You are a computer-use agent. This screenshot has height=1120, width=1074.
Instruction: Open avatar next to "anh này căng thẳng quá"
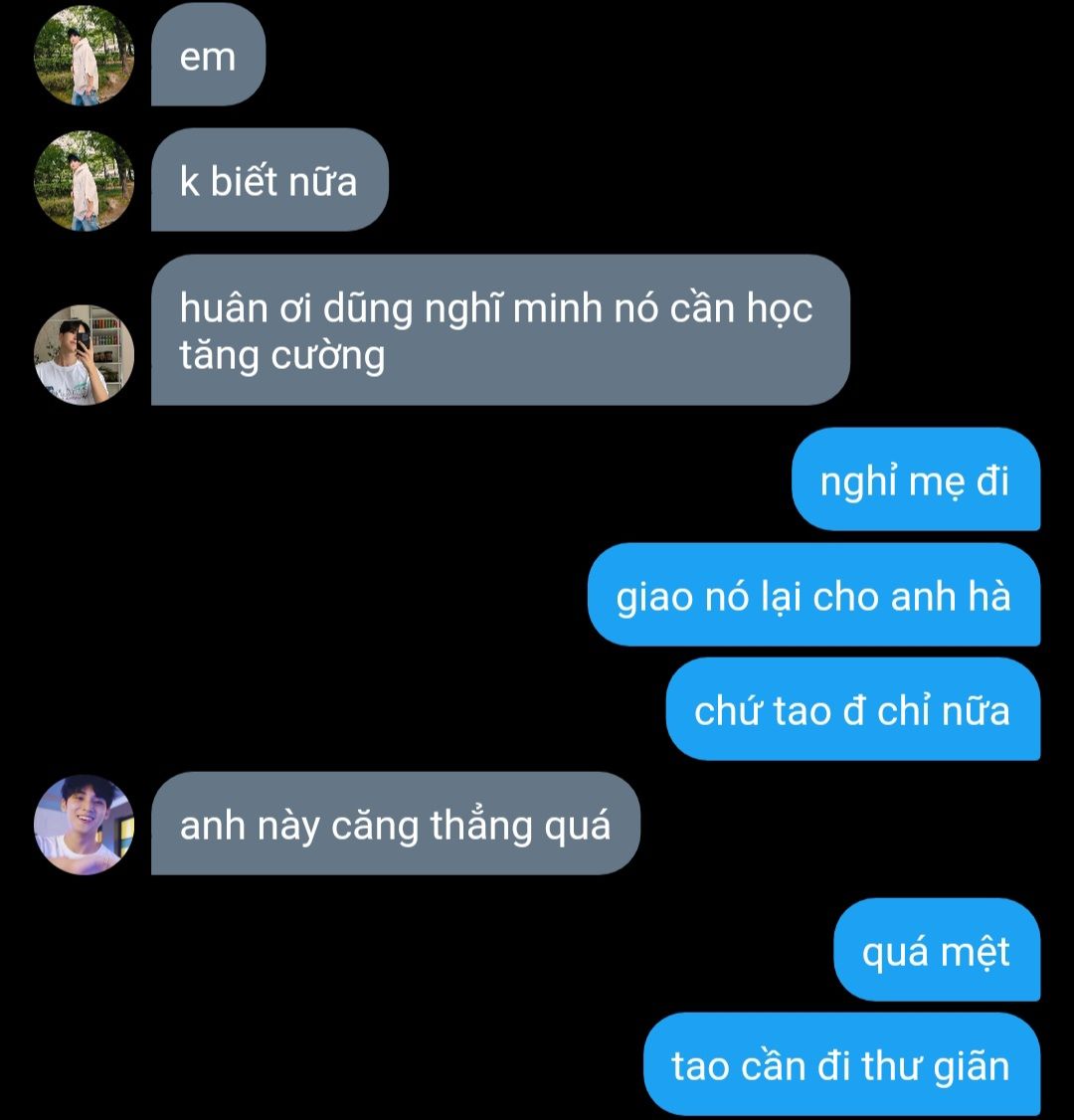(x=84, y=825)
